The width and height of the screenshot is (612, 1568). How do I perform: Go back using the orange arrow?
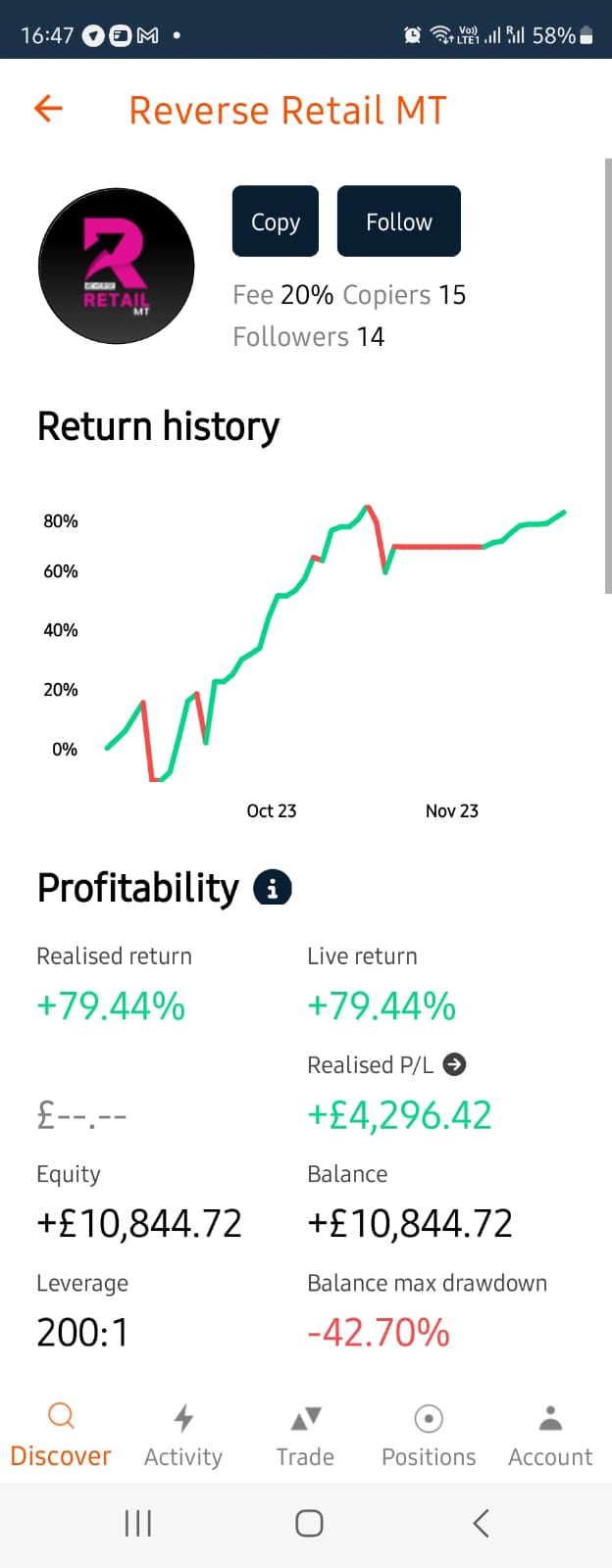click(x=48, y=109)
